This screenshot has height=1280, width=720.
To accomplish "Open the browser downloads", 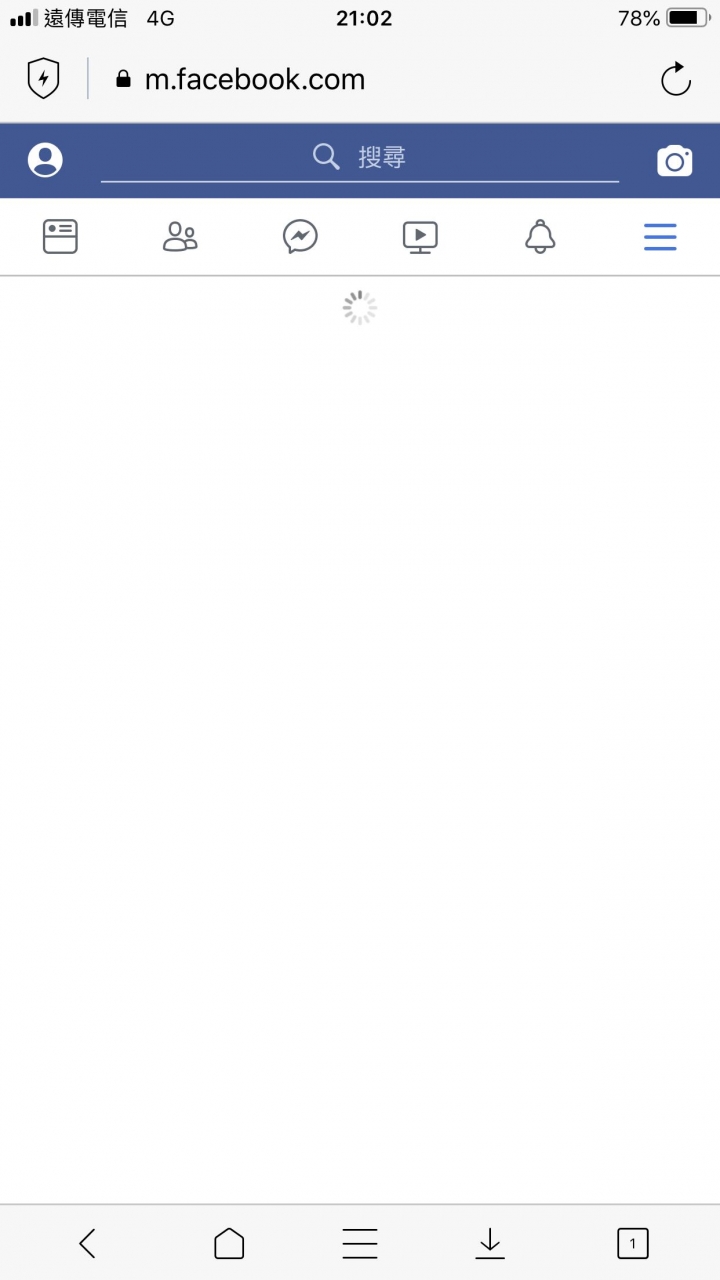I will tap(489, 1243).
